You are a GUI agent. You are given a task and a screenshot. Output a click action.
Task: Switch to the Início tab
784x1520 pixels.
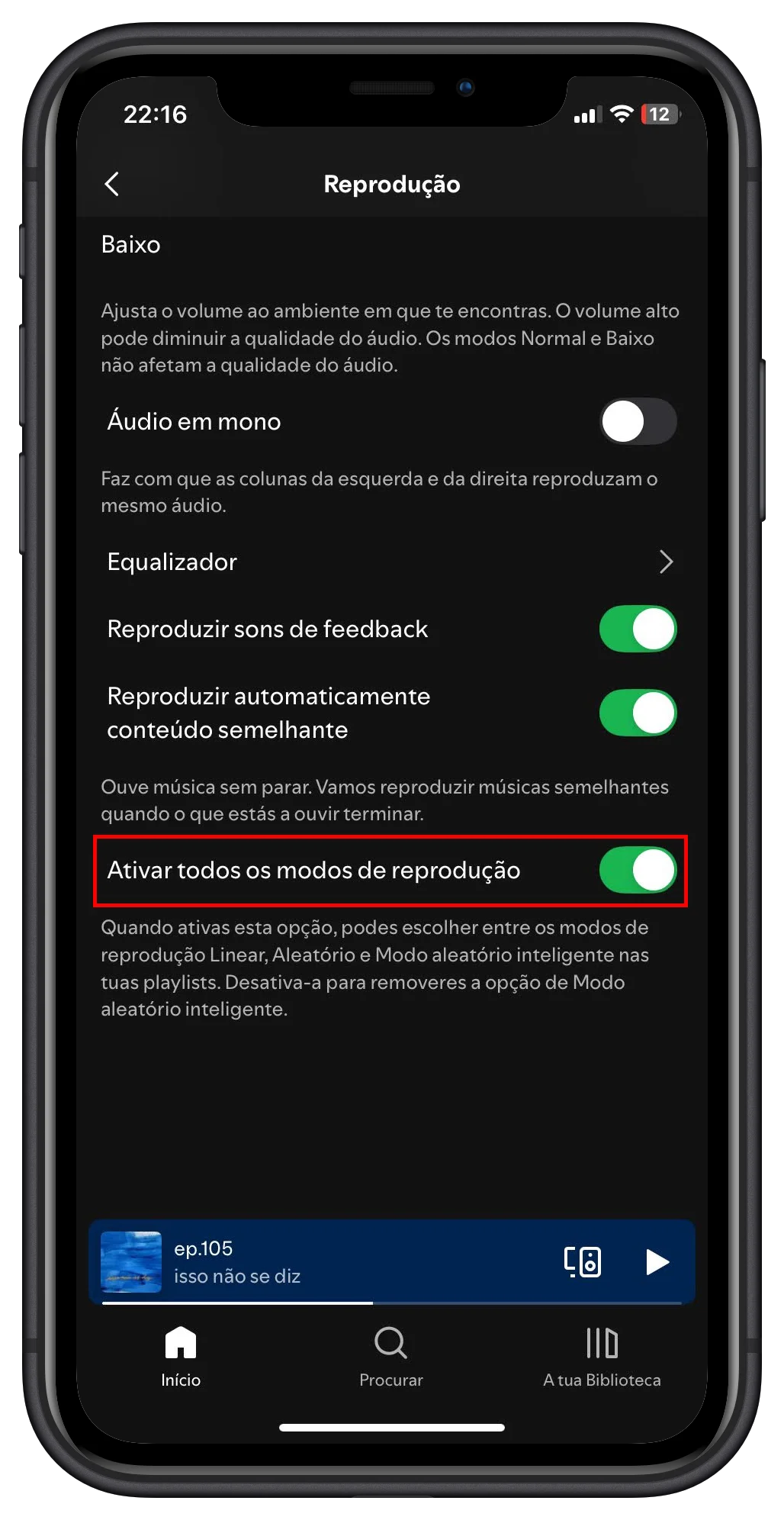coord(181,1357)
